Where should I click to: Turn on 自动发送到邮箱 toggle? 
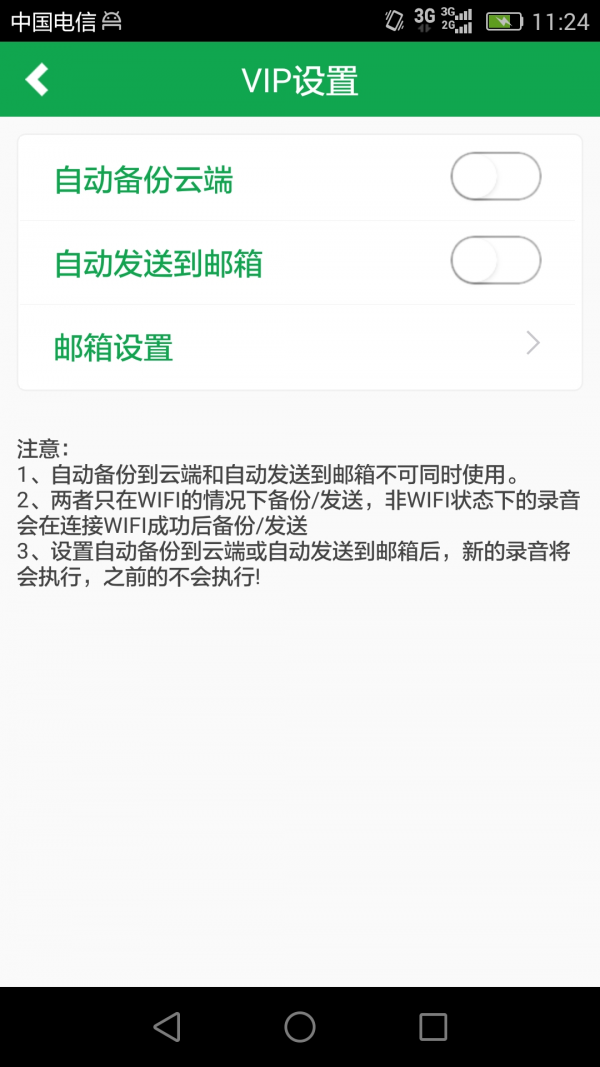pos(495,262)
